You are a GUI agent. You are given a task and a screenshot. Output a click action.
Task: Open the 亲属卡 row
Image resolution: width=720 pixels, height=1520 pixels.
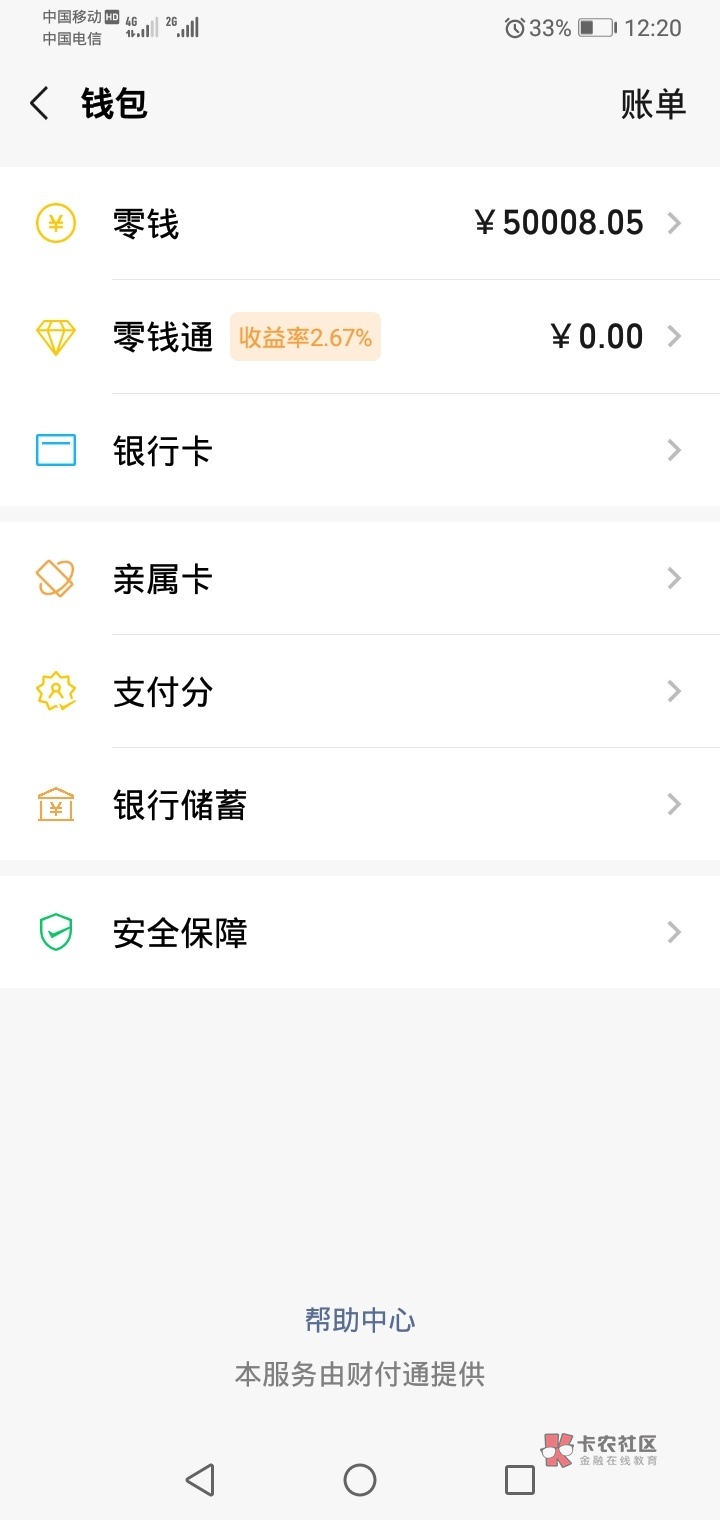point(360,578)
